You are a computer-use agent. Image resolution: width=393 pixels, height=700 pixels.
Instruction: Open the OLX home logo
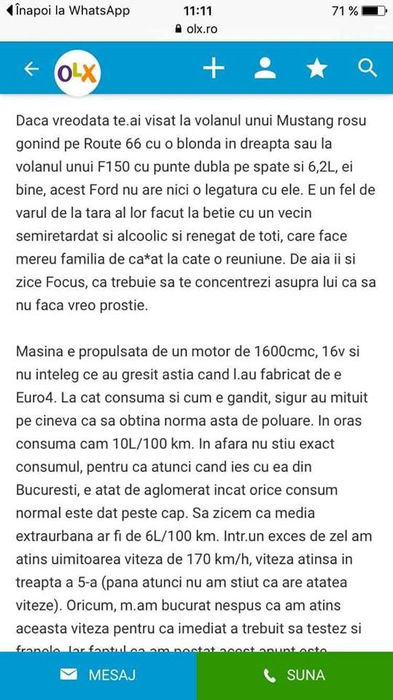(x=77, y=73)
